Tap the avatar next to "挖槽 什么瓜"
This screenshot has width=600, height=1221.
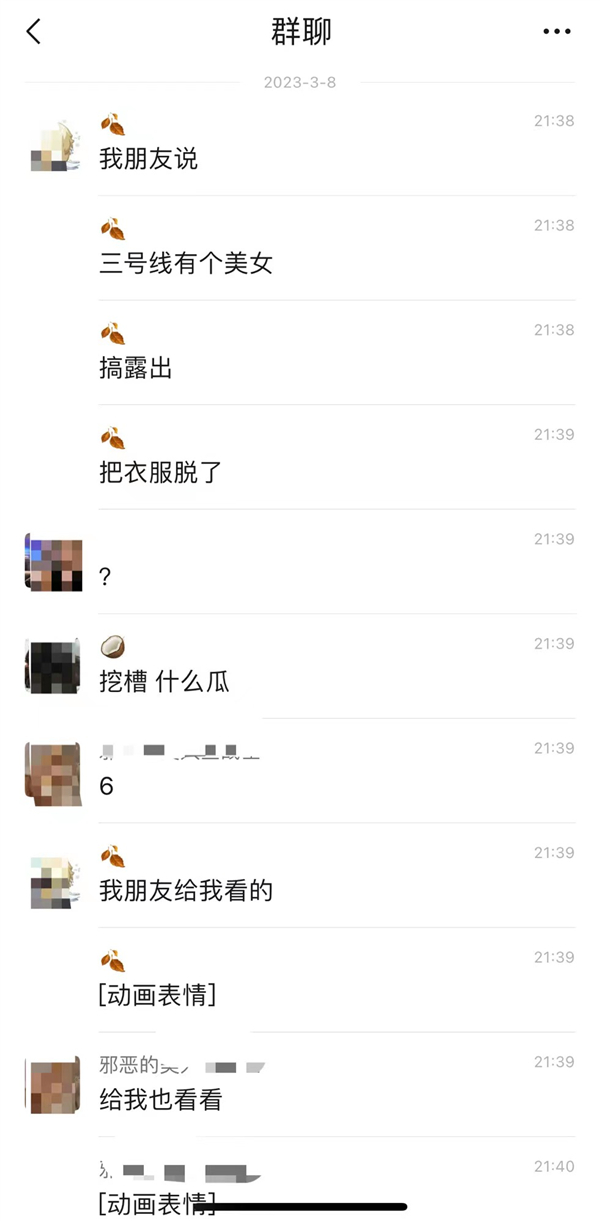point(52,666)
